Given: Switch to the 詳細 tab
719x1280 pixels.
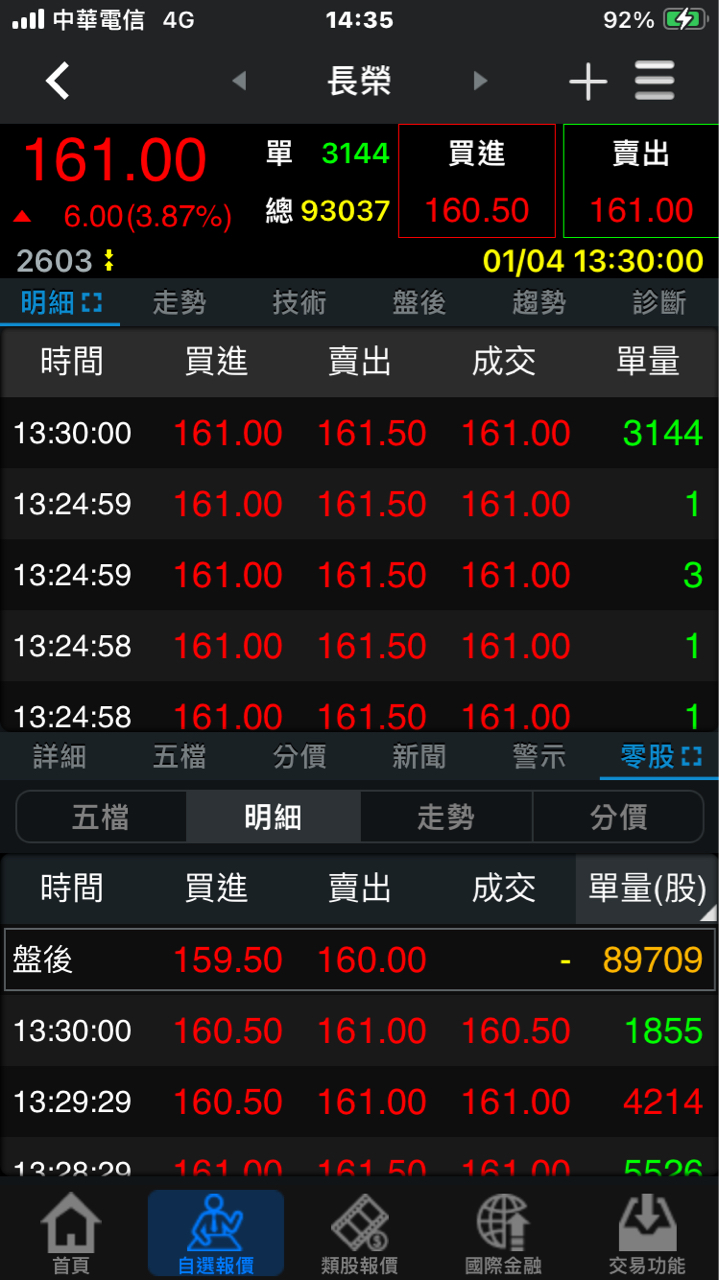Looking at the screenshot, I should (60, 757).
